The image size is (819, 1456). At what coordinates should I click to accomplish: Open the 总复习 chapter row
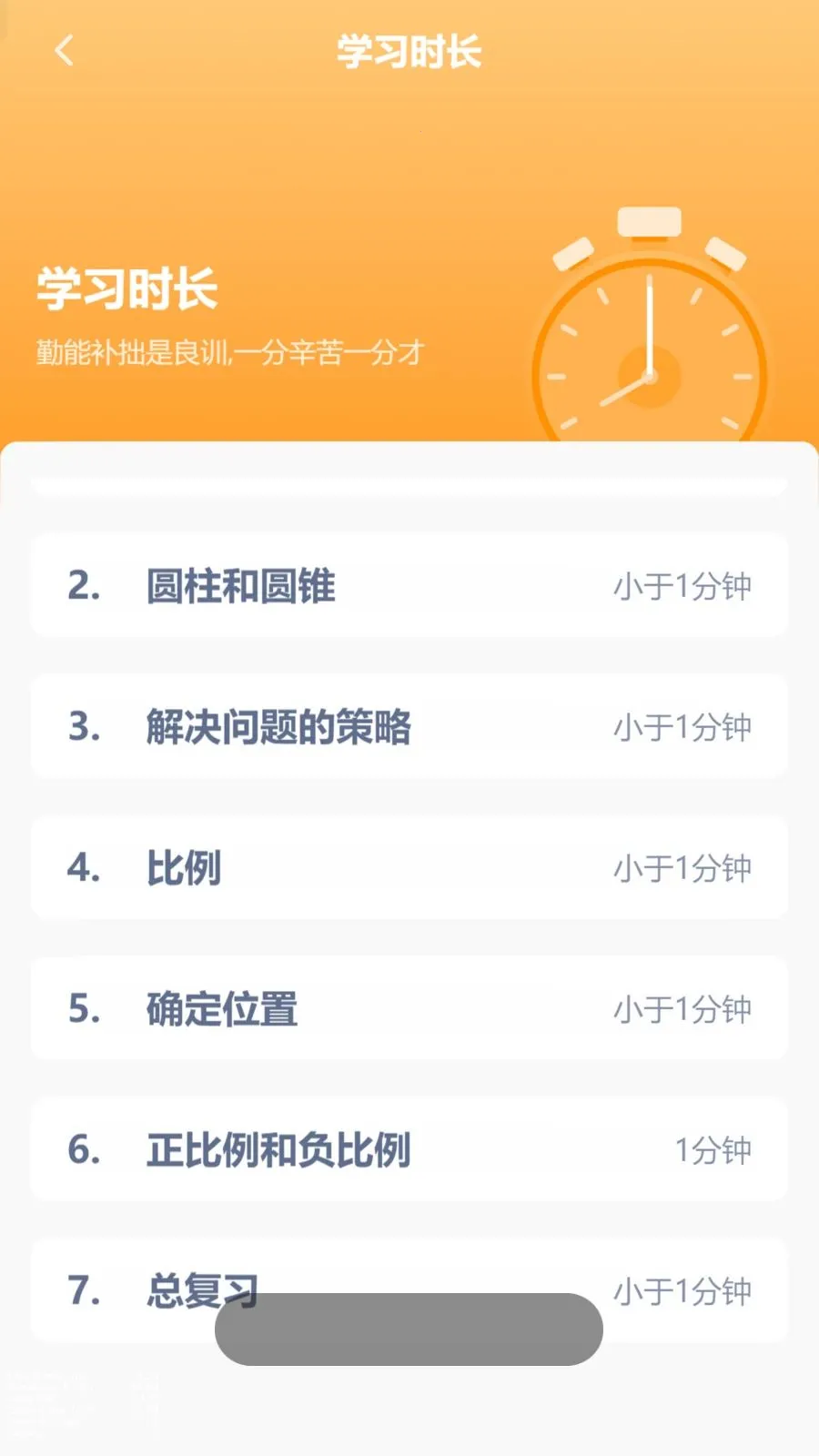(x=409, y=1290)
